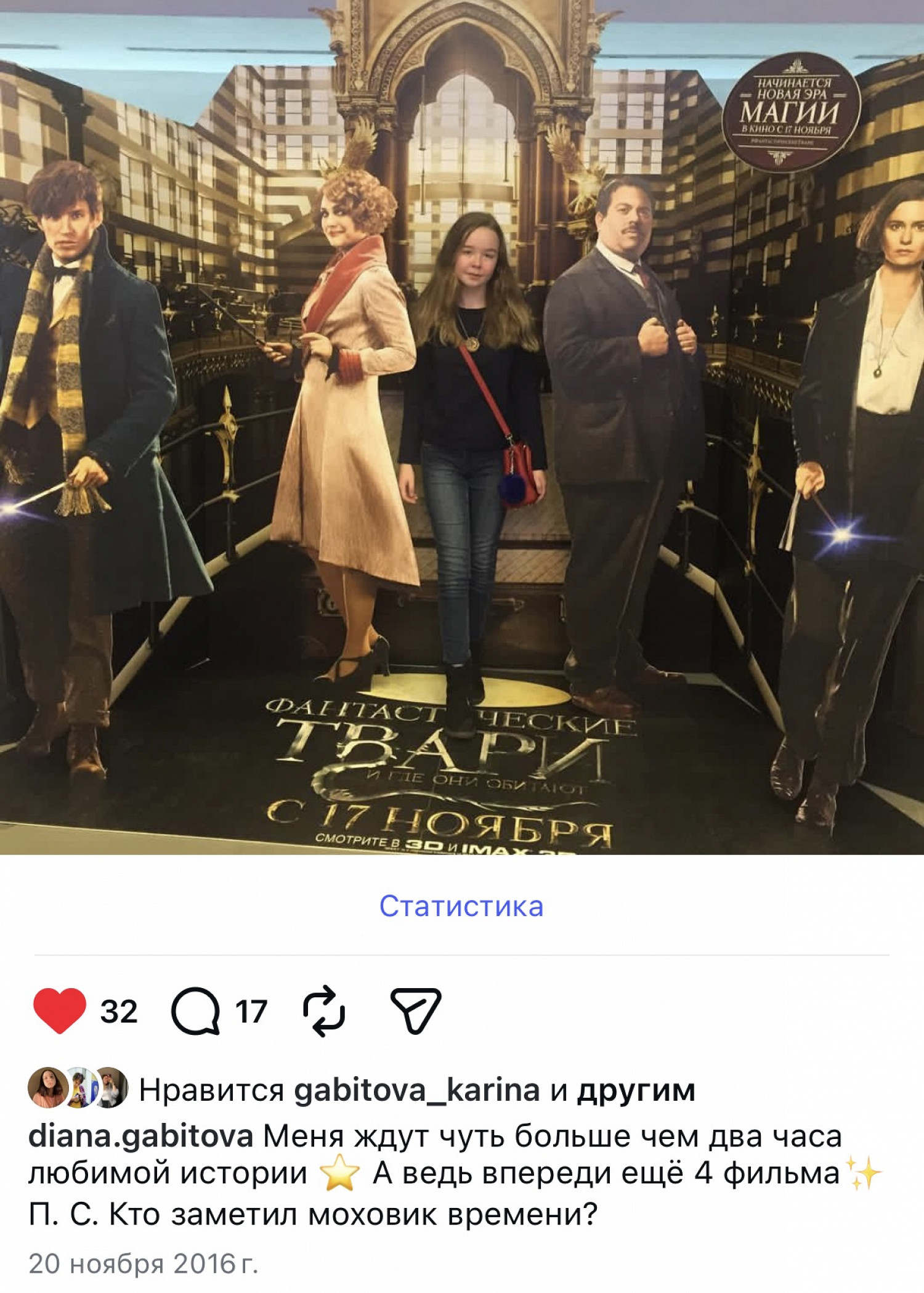Share the post via paper plane icon
The height and width of the screenshot is (1293, 924).
click(416, 1011)
